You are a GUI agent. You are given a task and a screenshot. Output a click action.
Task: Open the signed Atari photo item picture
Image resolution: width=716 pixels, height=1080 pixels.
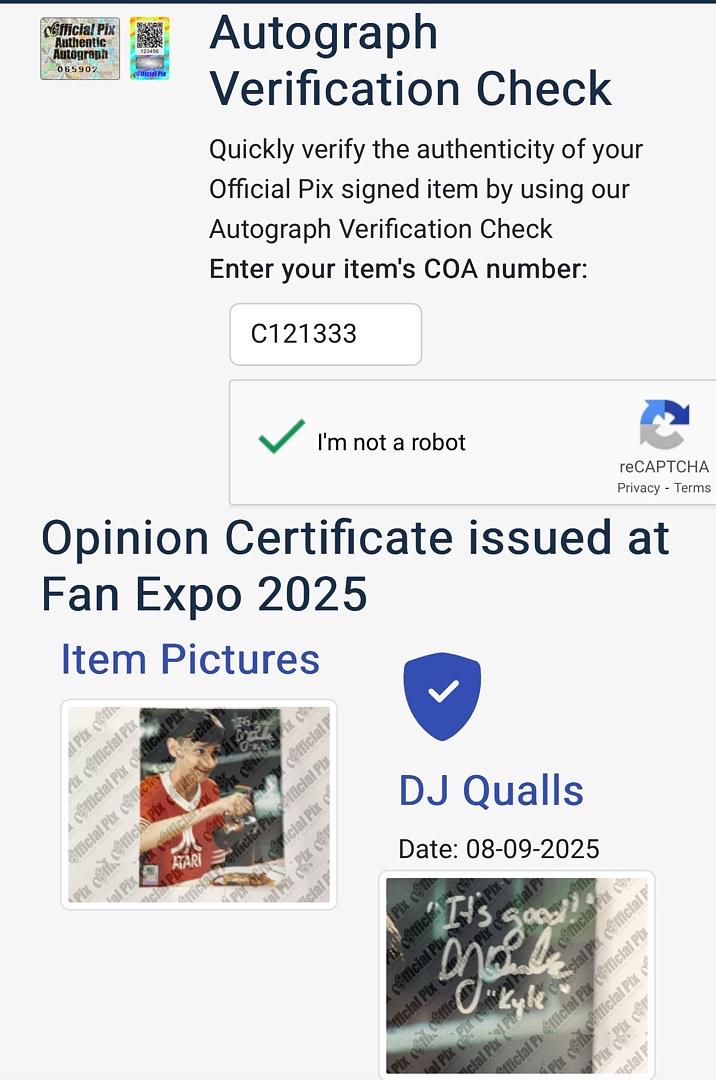(x=199, y=805)
